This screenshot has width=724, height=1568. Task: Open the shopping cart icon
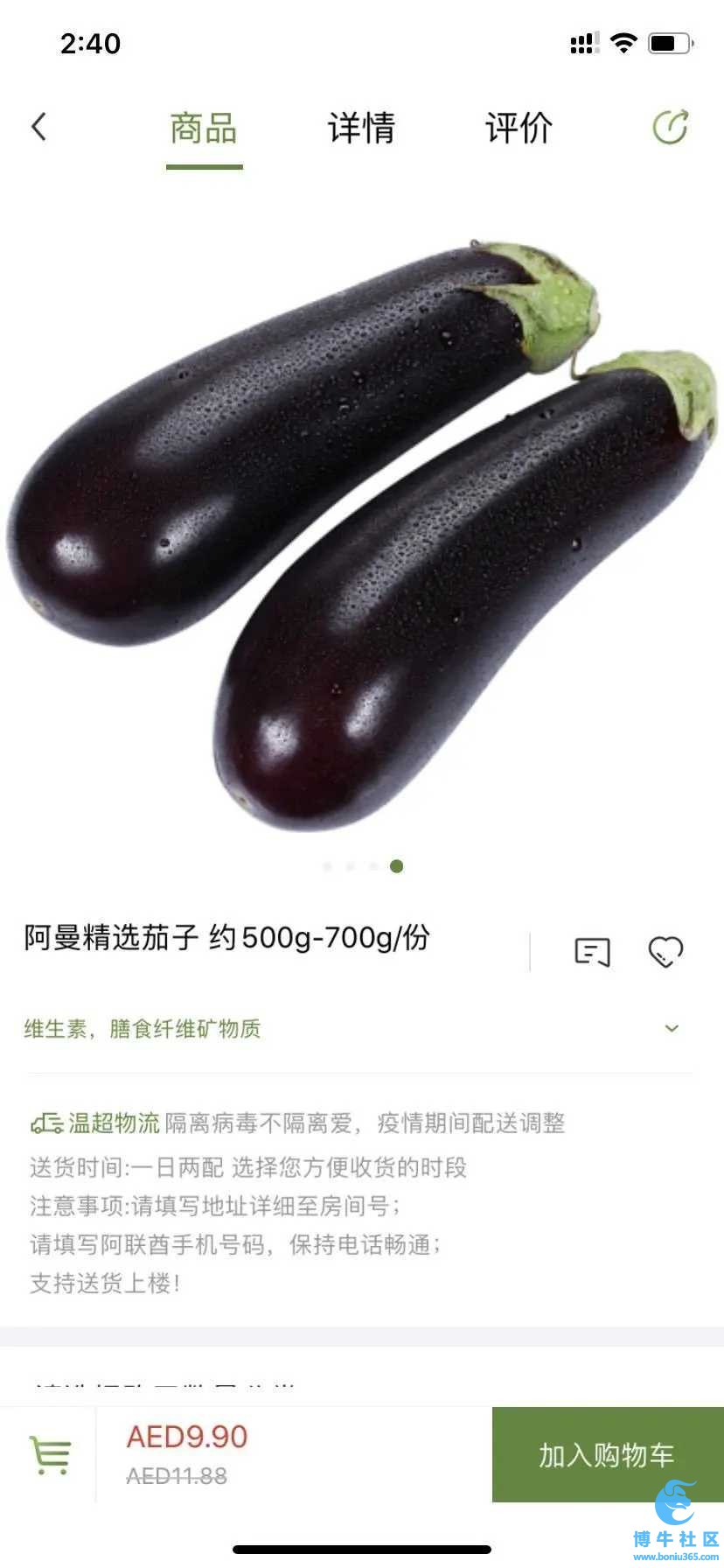50,1454
